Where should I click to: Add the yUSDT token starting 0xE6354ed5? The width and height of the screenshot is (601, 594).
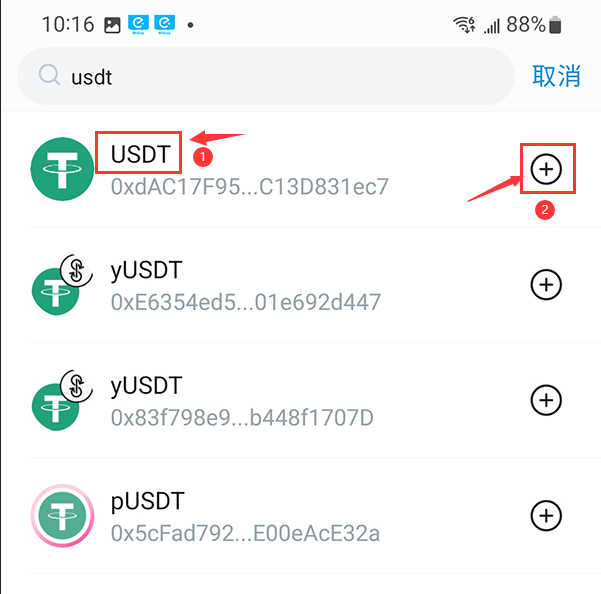click(545, 286)
